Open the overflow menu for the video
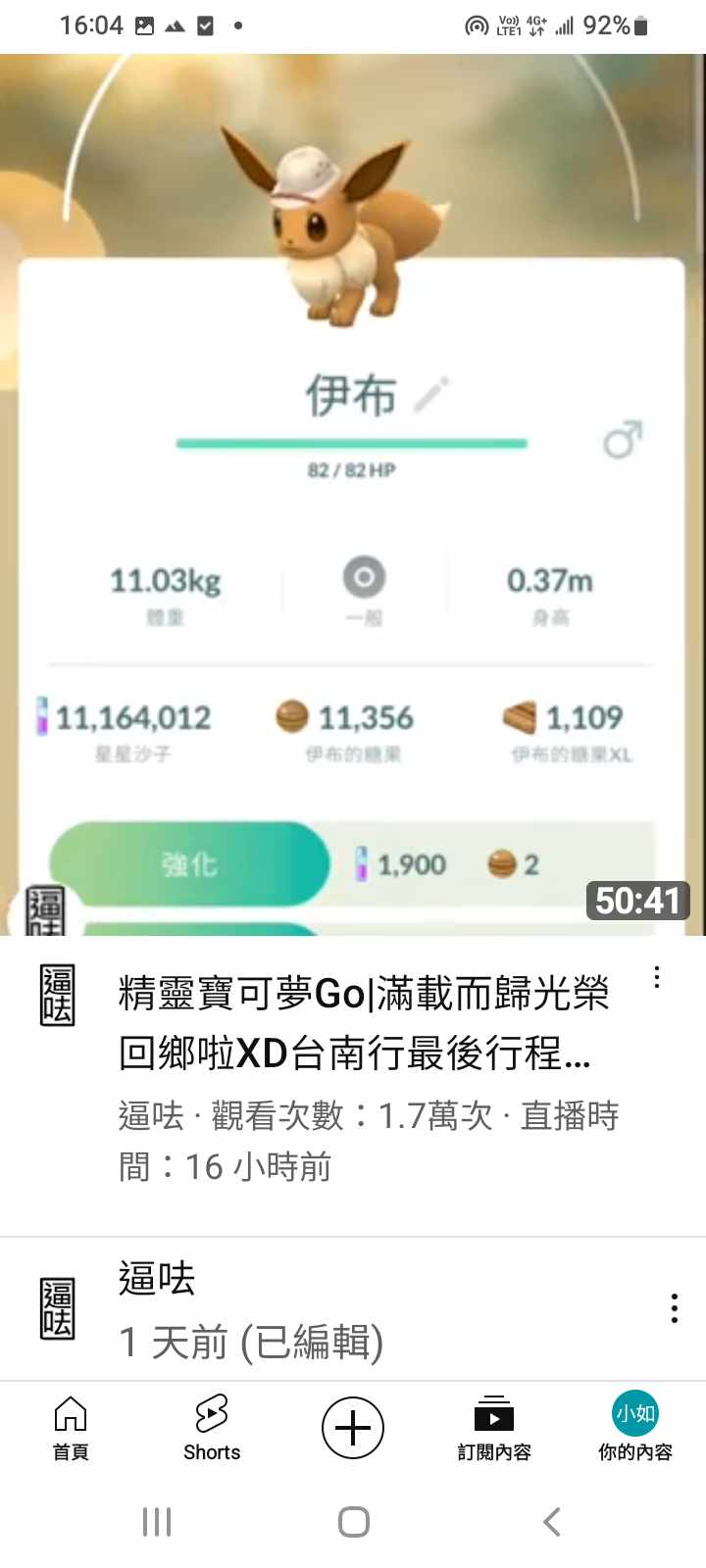 657,977
